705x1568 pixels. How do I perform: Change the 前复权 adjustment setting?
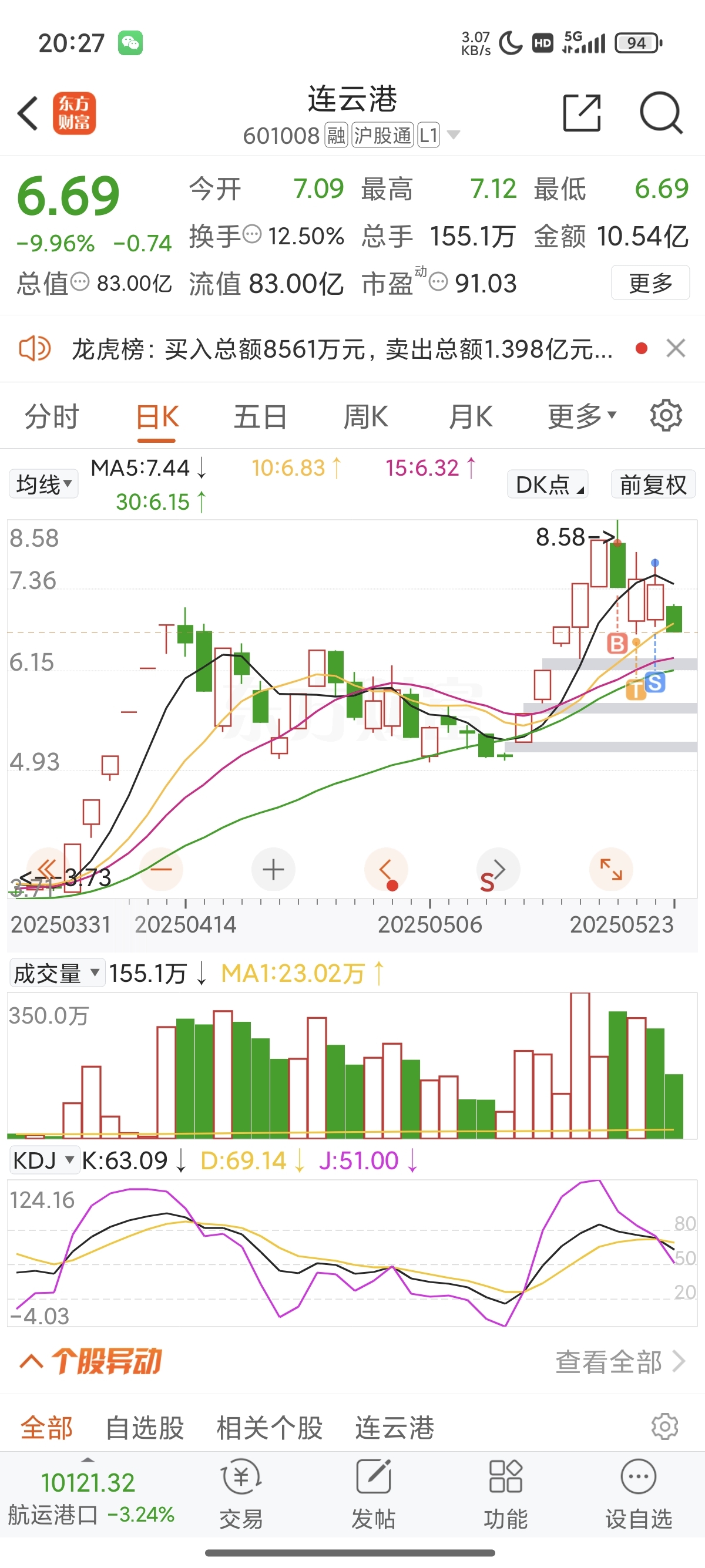653,484
